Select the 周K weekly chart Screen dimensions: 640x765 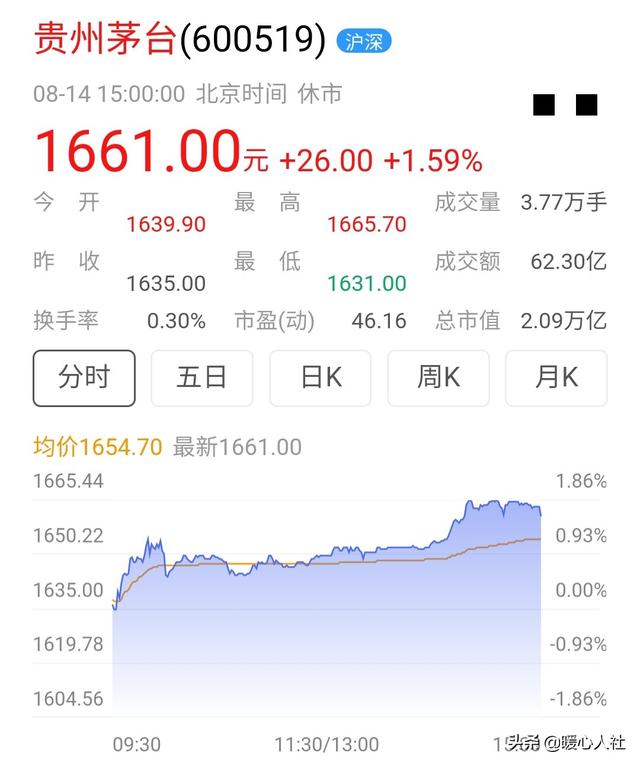click(x=438, y=378)
